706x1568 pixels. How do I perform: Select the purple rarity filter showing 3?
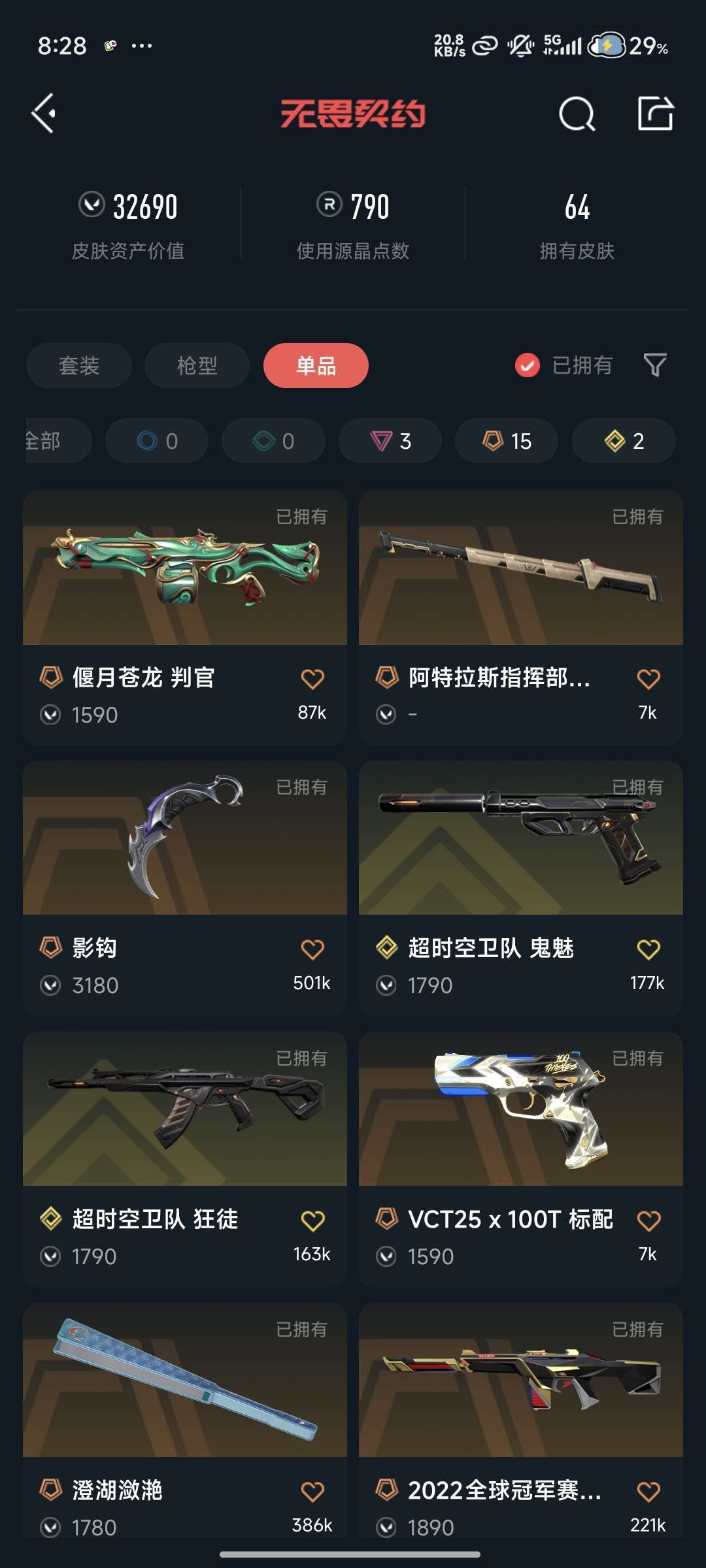390,441
